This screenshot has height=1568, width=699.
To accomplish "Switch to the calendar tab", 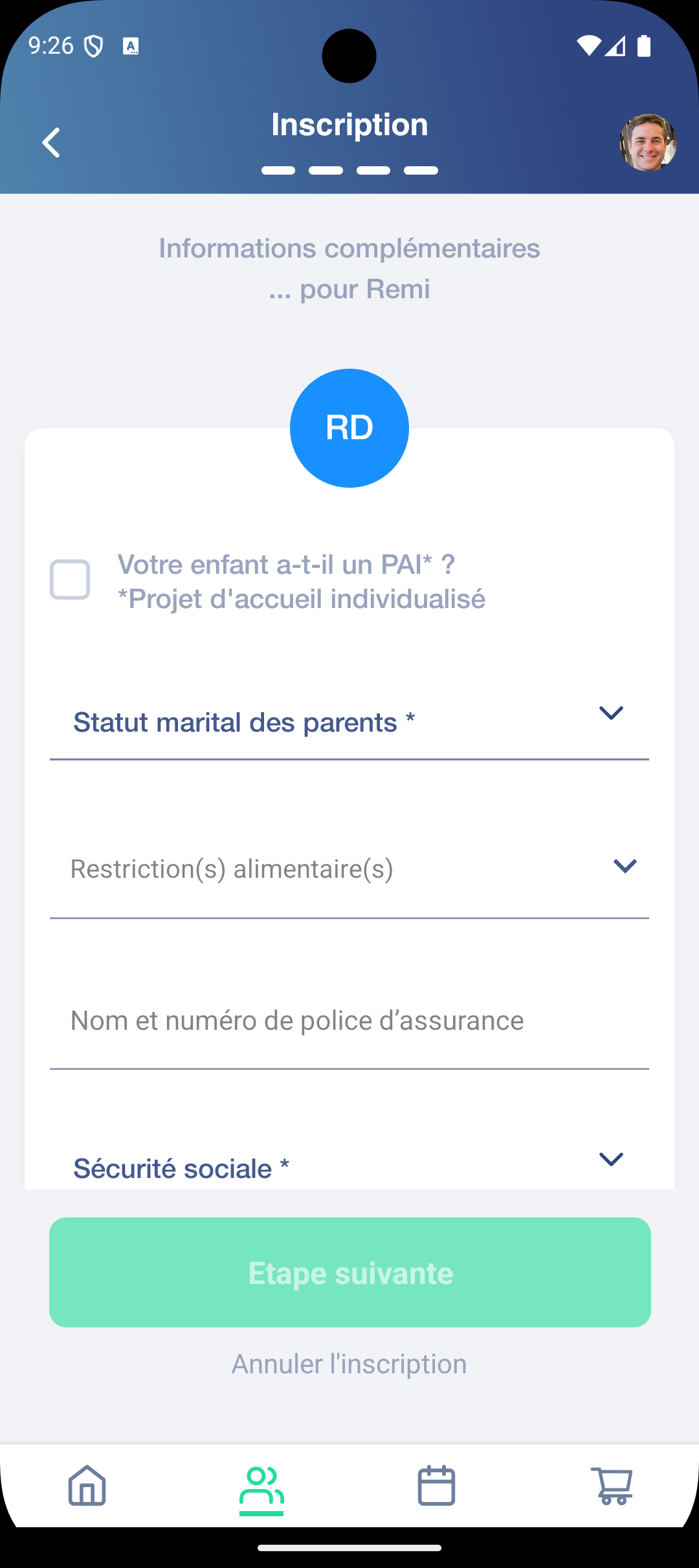I will [x=436, y=1485].
